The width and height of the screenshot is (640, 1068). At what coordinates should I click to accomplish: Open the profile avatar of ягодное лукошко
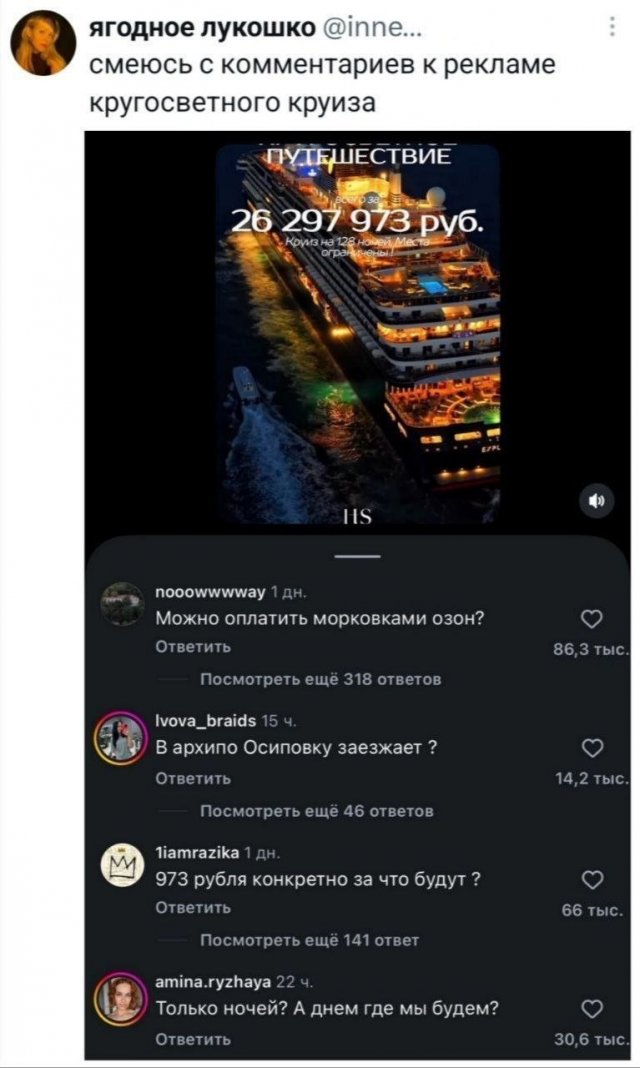point(44,42)
